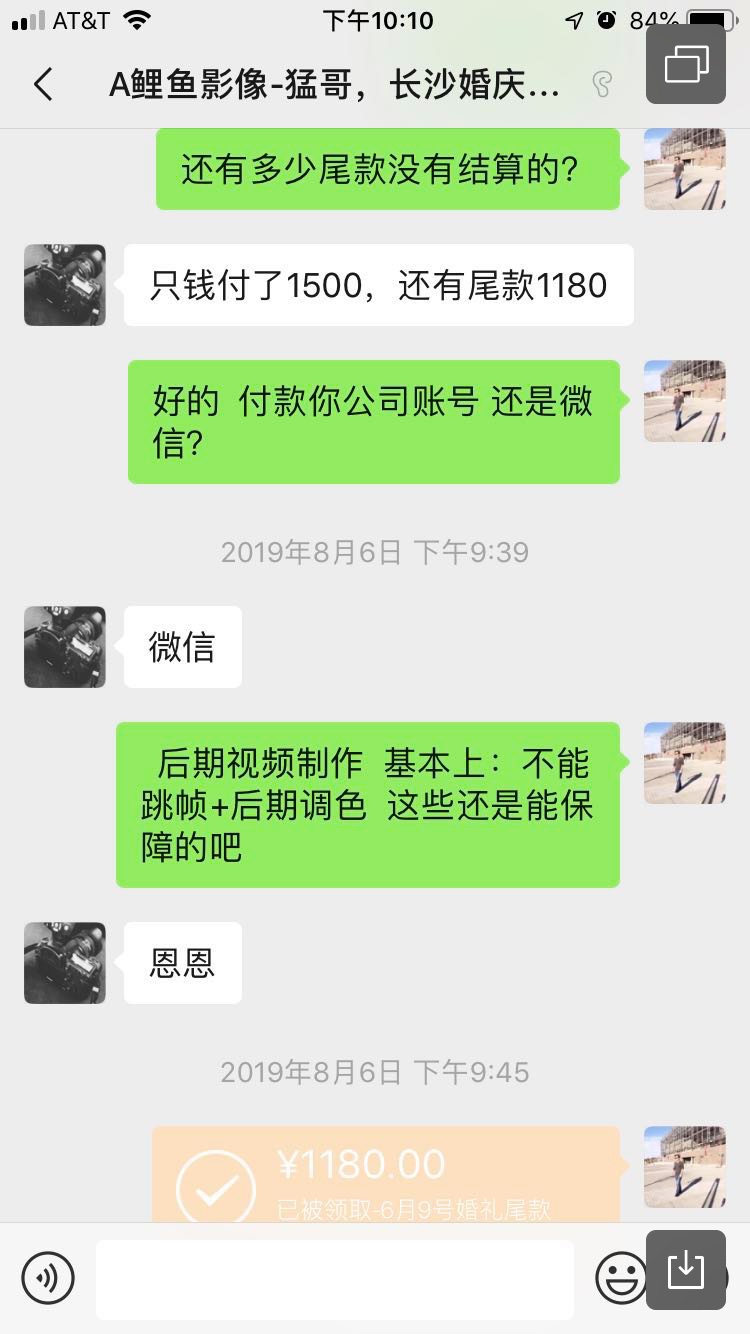Open contact avatar beside the 恩恩 message
The width and height of the screenshot is (750, 1334).
(x=65, y=963)
